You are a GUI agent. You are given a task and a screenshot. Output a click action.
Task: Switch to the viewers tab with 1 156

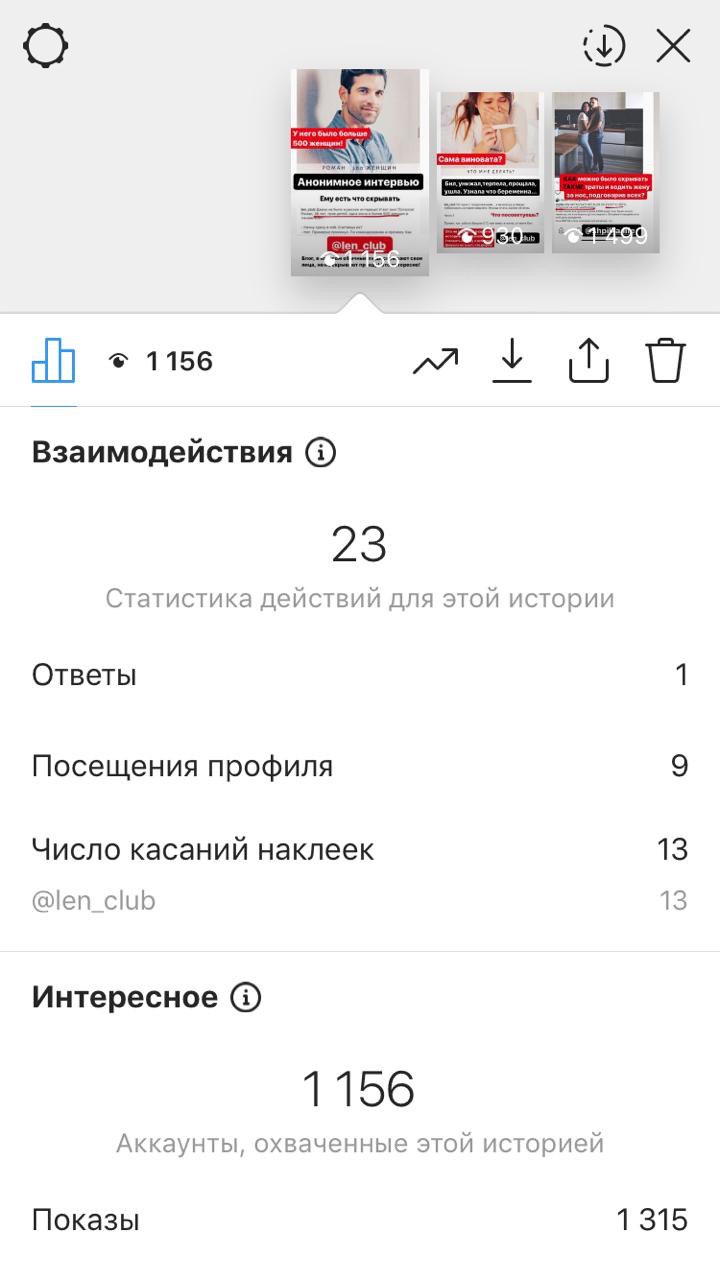click(161, 361)
